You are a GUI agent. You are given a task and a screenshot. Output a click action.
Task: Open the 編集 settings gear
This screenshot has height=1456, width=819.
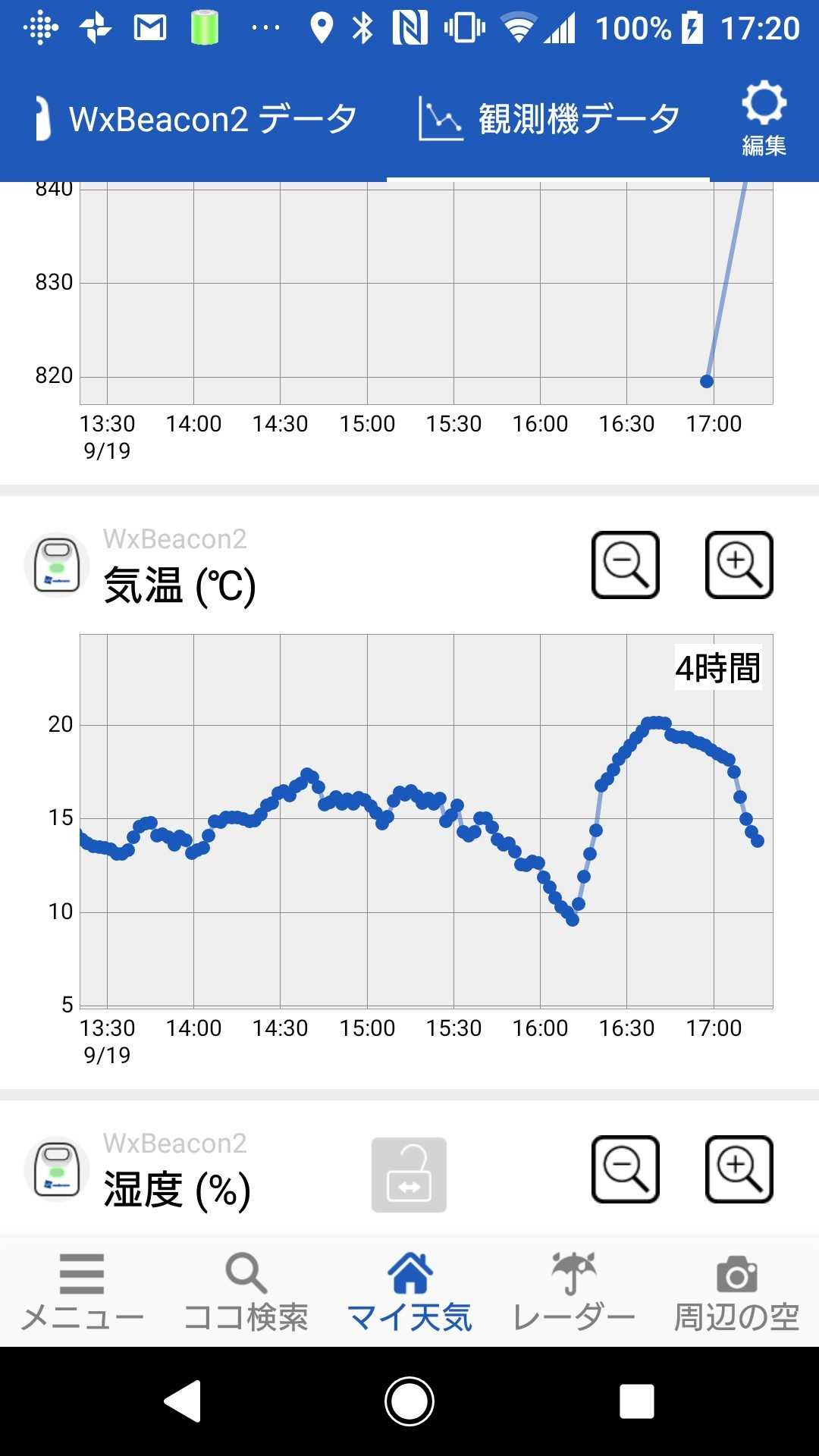pyautogui.click(x=763, y=118)
